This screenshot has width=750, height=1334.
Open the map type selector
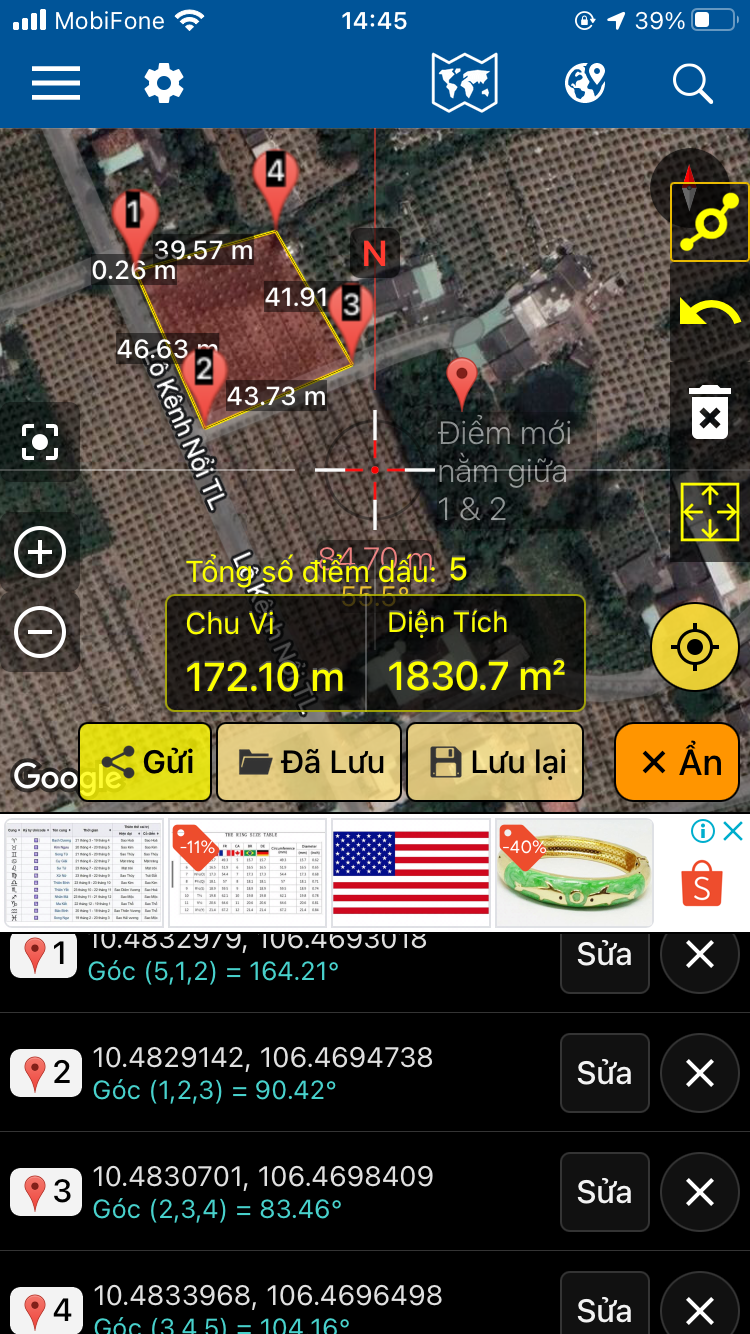[464, 84]
